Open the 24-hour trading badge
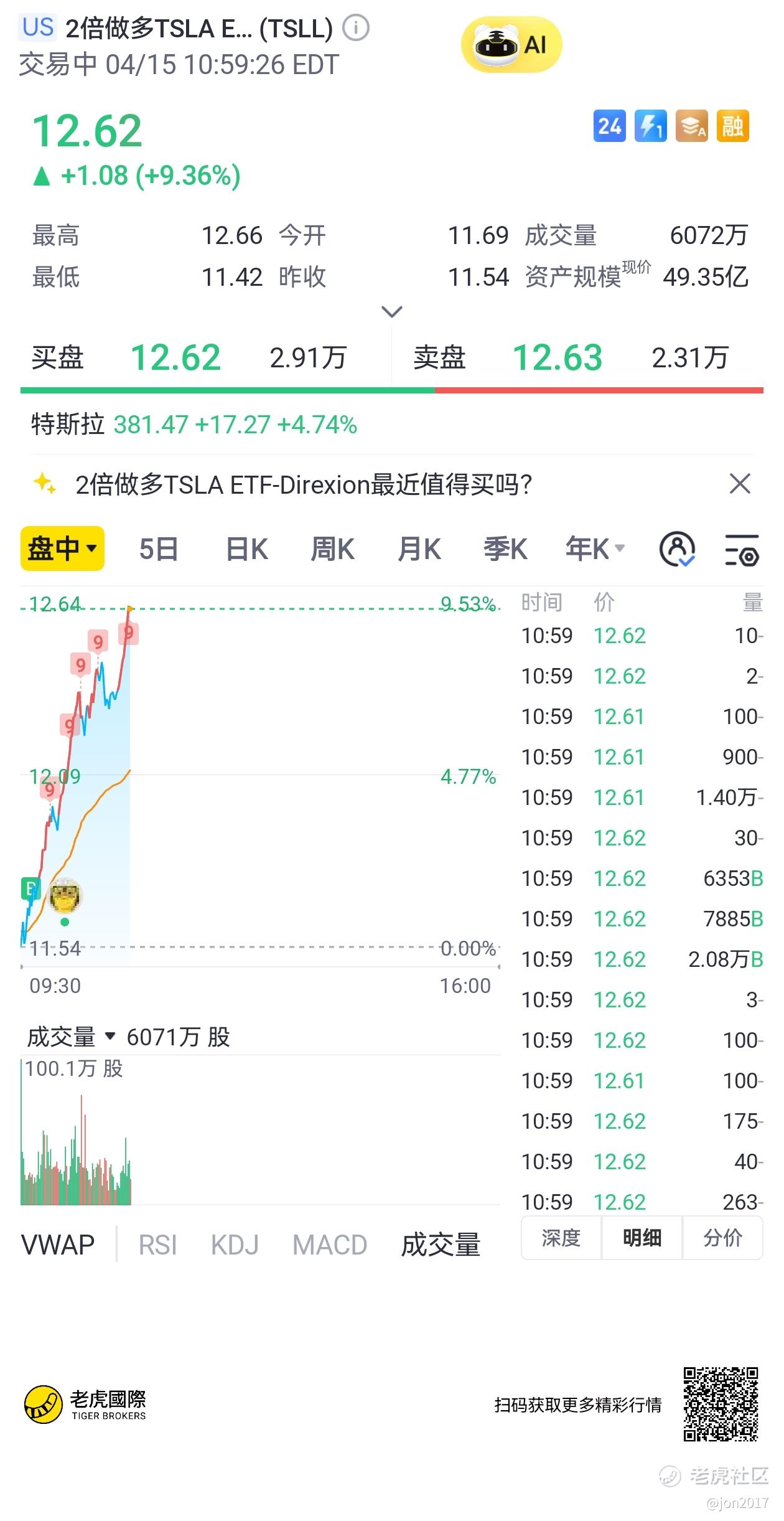 (x=609, y=126)
